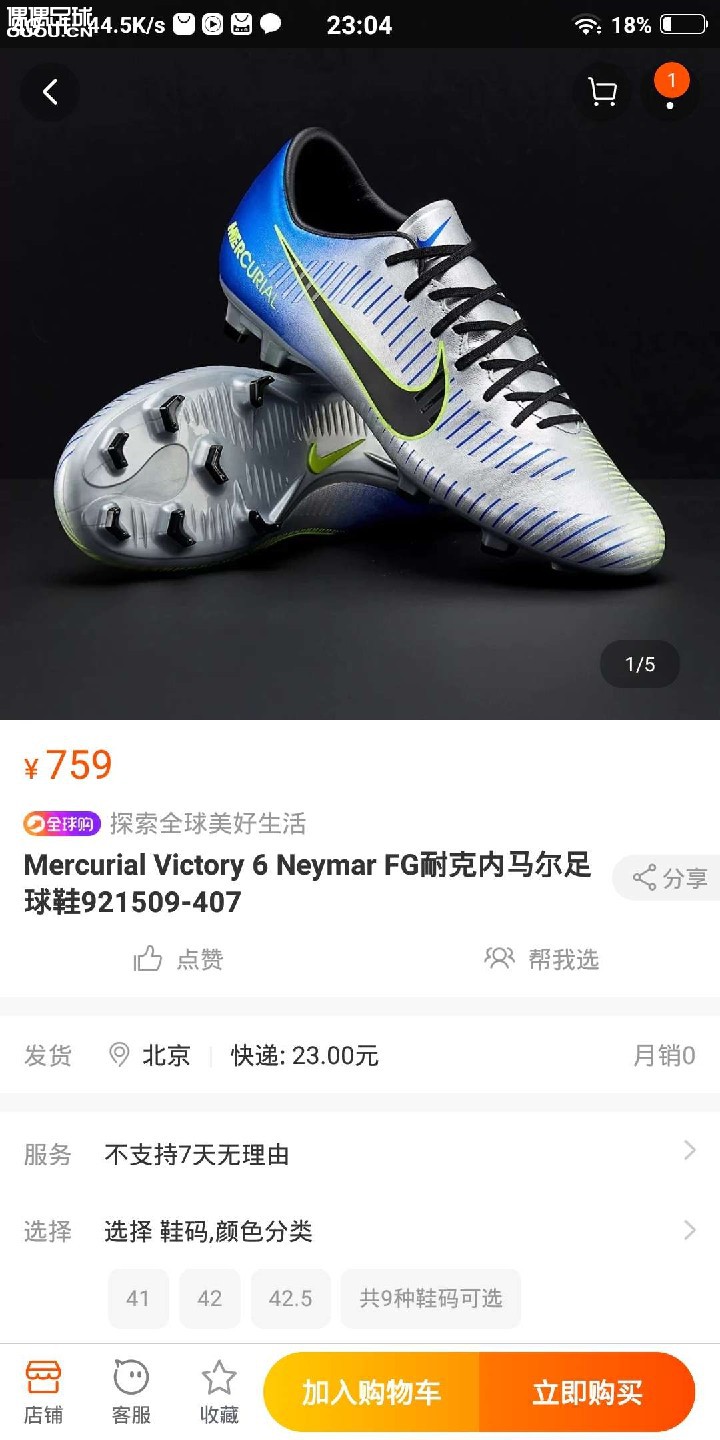
Task: Open the shopping cart icon
Action: (602, 92)
